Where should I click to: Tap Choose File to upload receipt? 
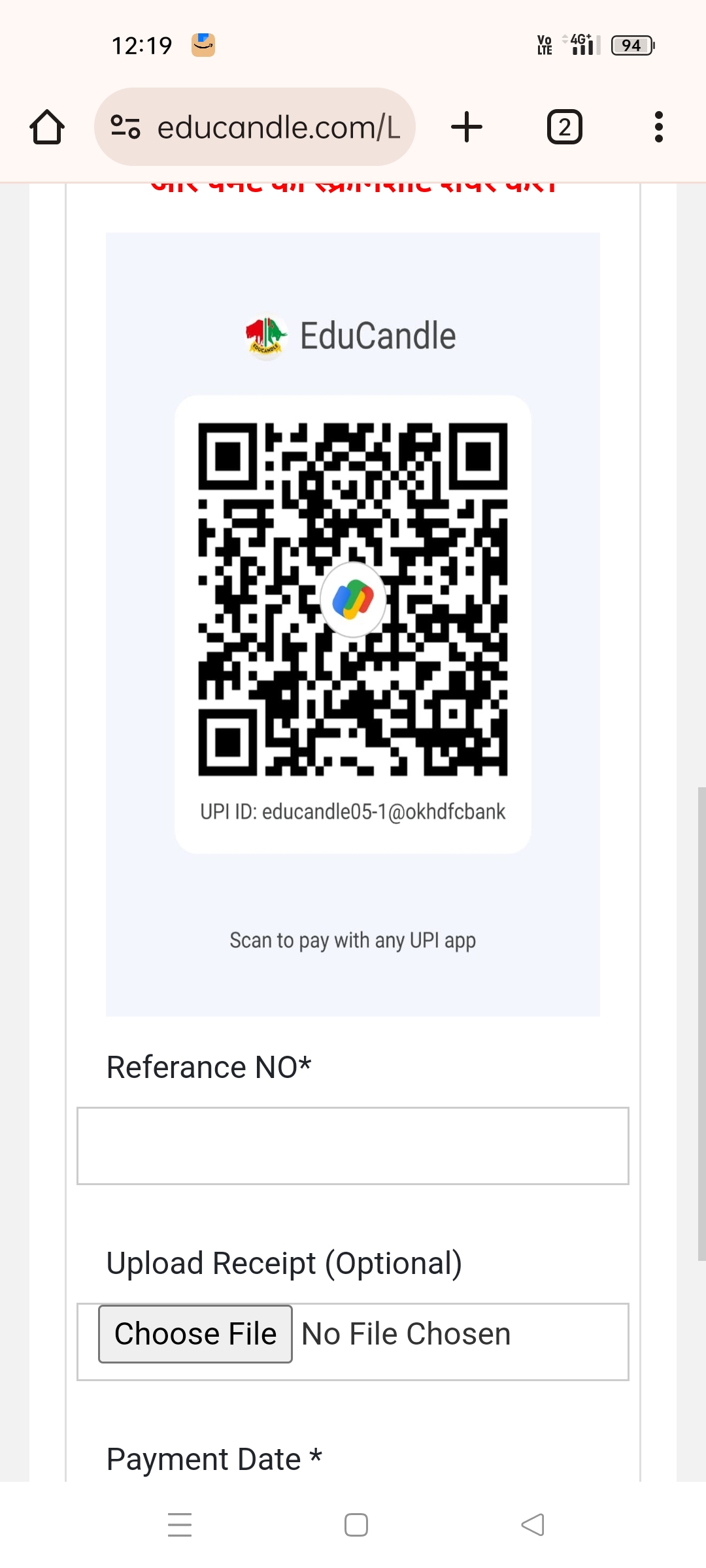pyautogui.click(x=195, y=1333)
